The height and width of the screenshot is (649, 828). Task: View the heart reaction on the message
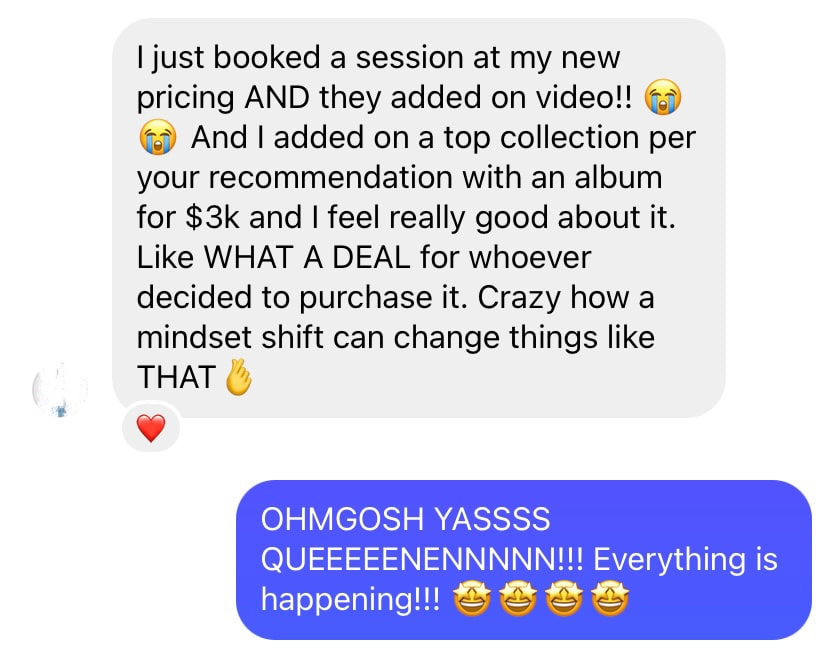click(150, 429)
